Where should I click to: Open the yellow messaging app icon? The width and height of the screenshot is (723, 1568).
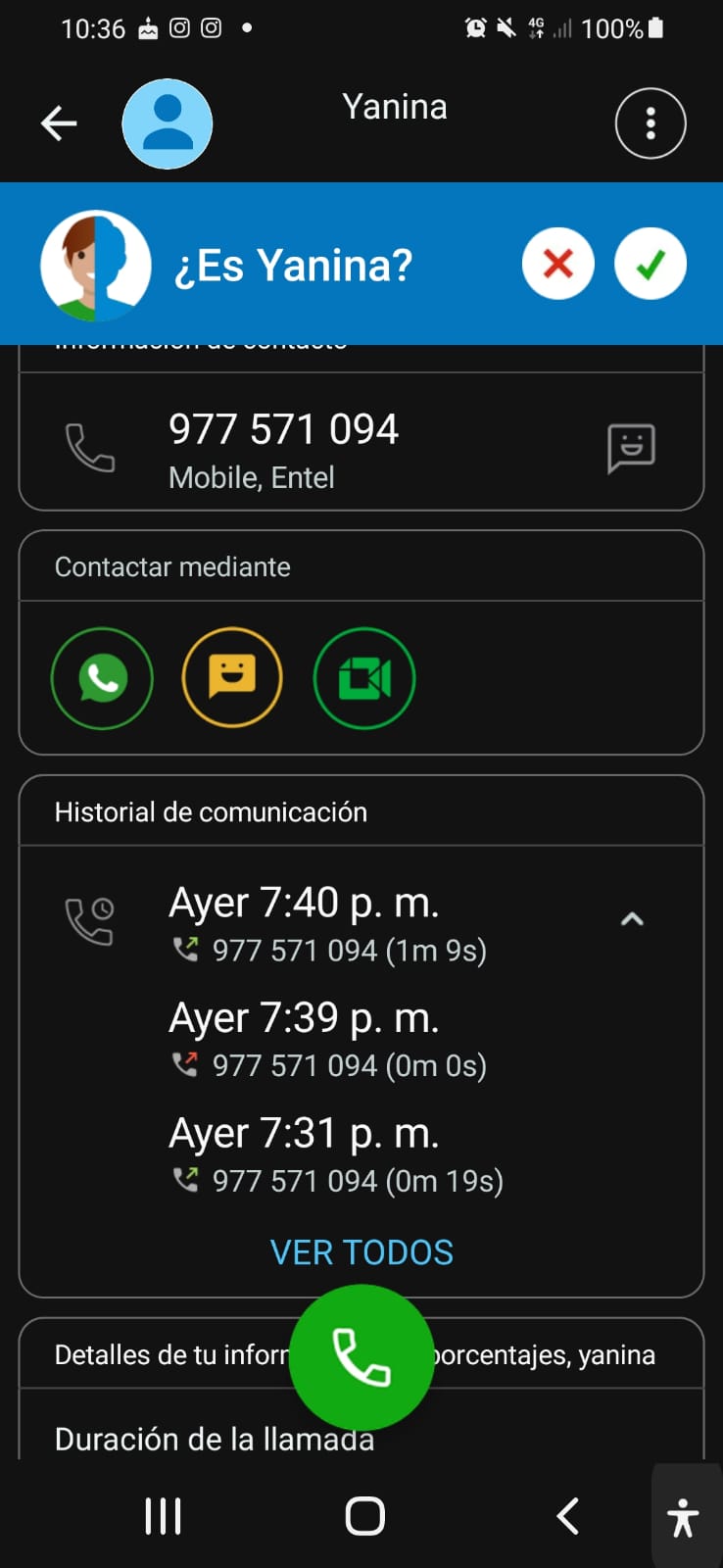232,678
